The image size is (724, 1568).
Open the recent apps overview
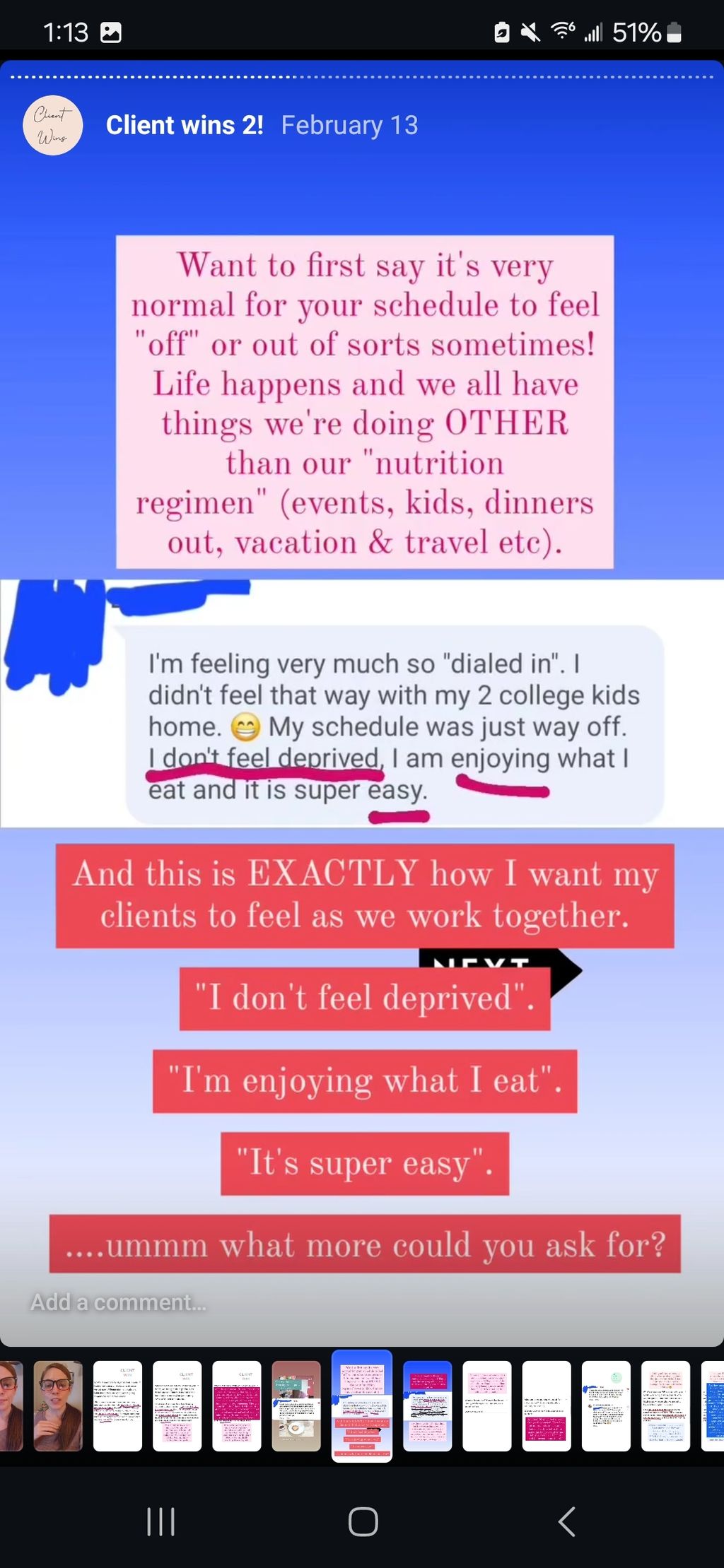click(160, 1521)
